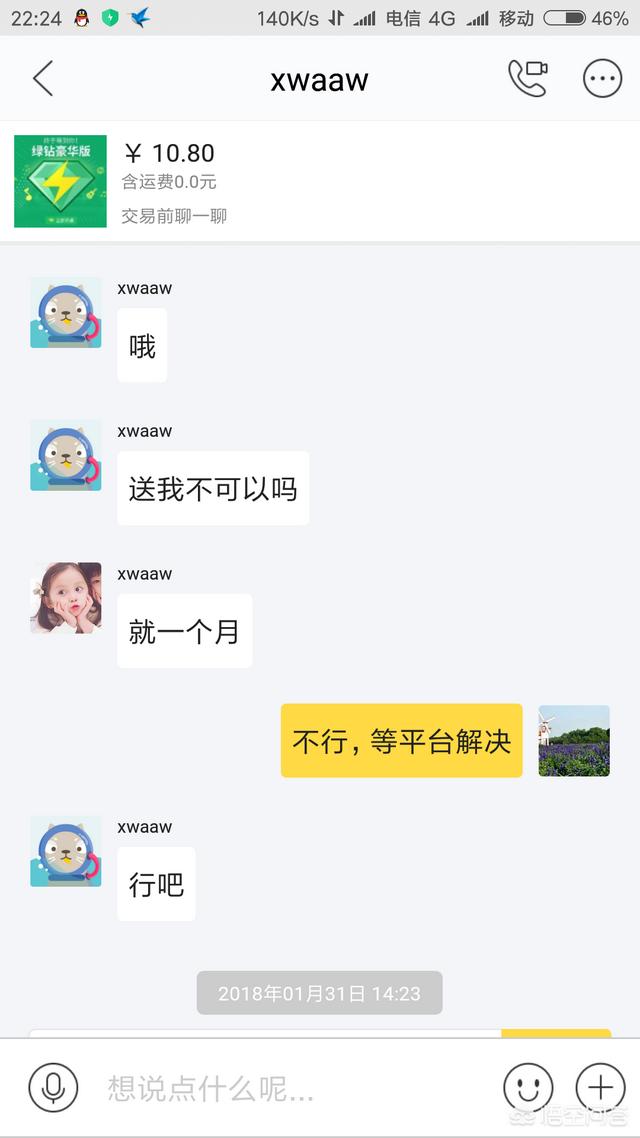This screenshot has width=640, height=1138.
Task: View avatar beside the 哦 message
Action: pyautogui.click(x=66, y=313)
